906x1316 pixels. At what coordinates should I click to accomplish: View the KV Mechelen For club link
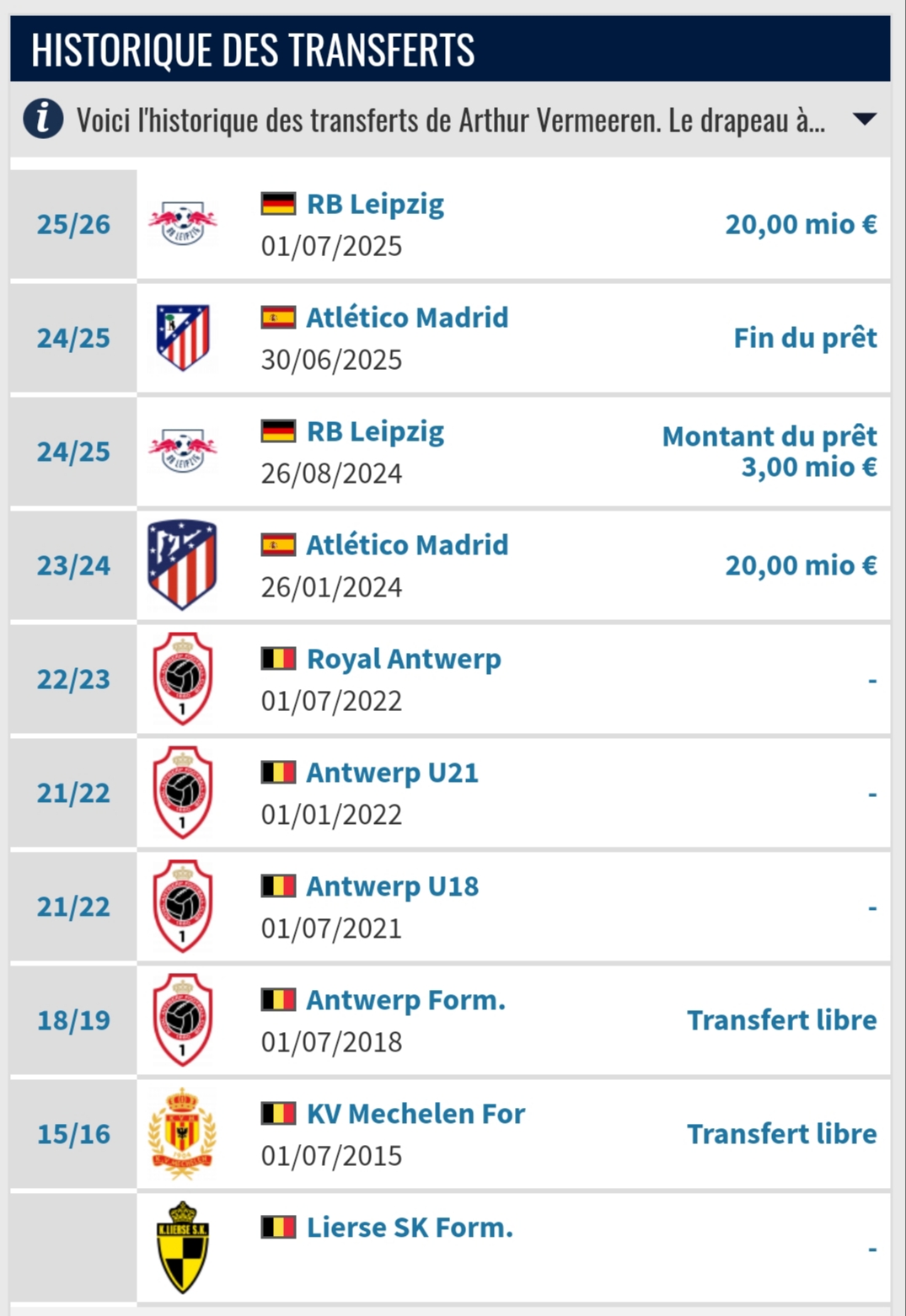415,1114
